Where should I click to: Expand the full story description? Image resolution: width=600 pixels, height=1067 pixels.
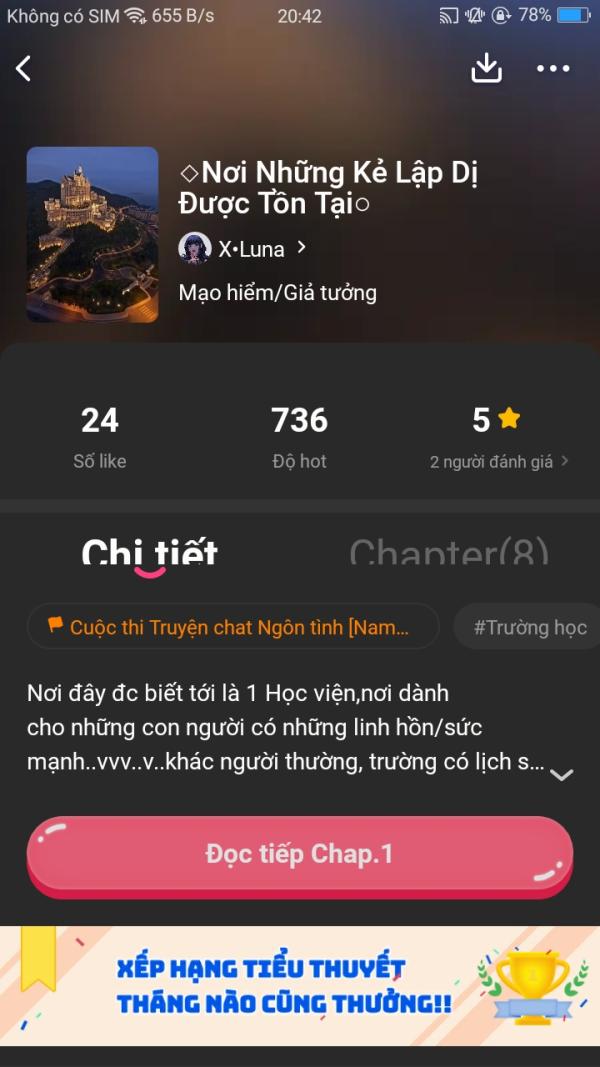pos(562,774)
